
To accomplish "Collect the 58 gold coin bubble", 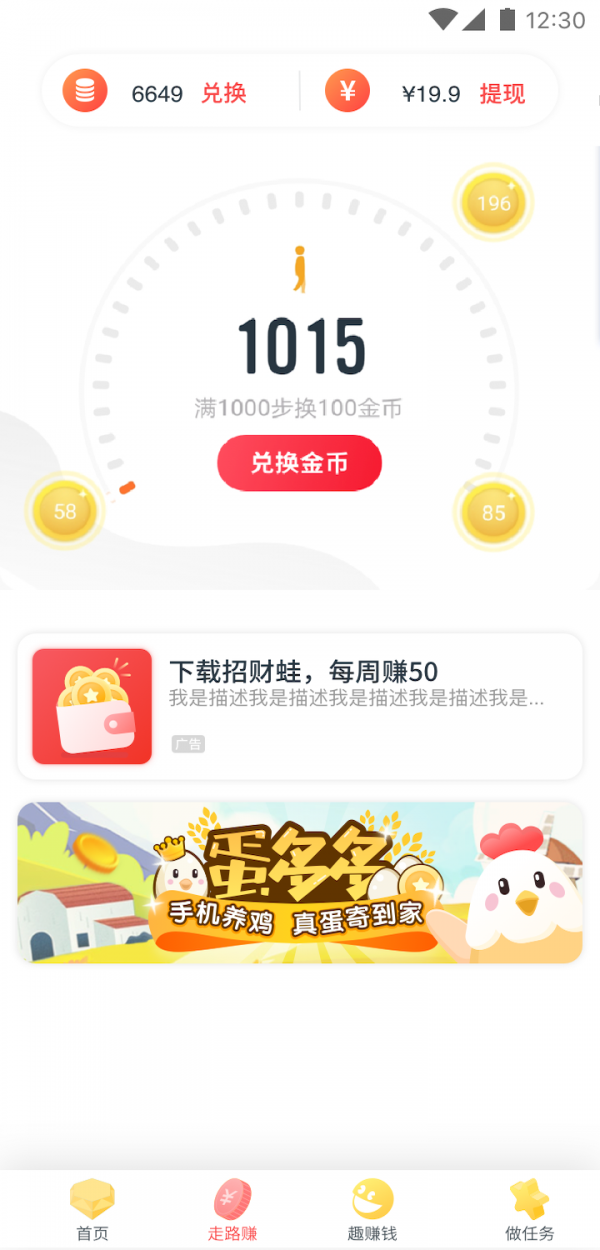I will click(x=65, y=512).
